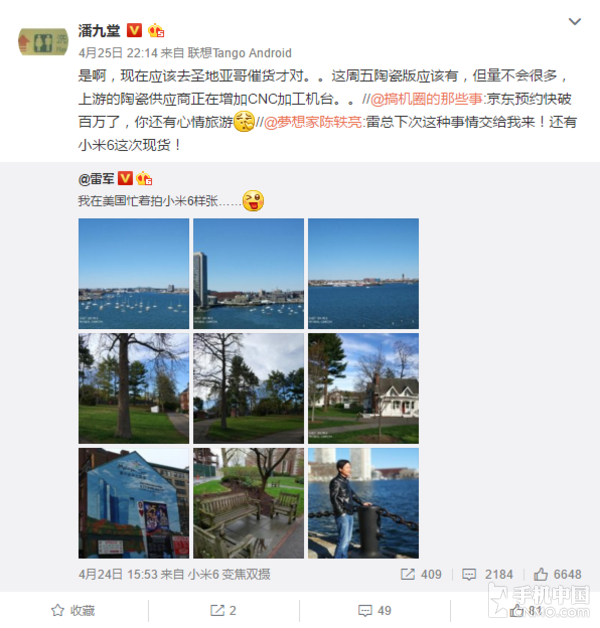Viewport: 600px width, 628px height.
Task: Open the dropdown chevron on 潘九堂's post
Action: pyautogui.click(x=574, y=21)
